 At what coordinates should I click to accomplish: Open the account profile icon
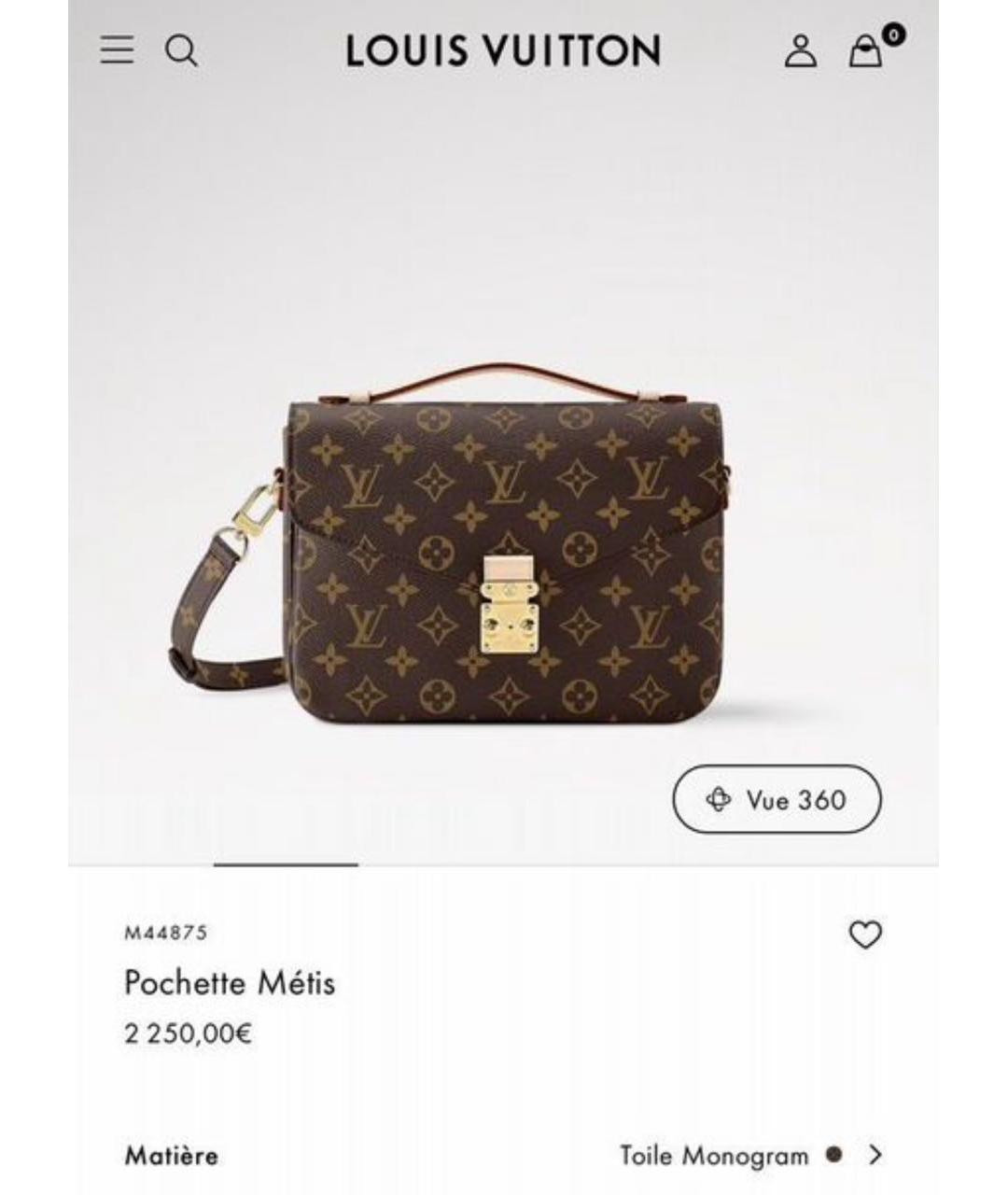click(x=798, y=50)
